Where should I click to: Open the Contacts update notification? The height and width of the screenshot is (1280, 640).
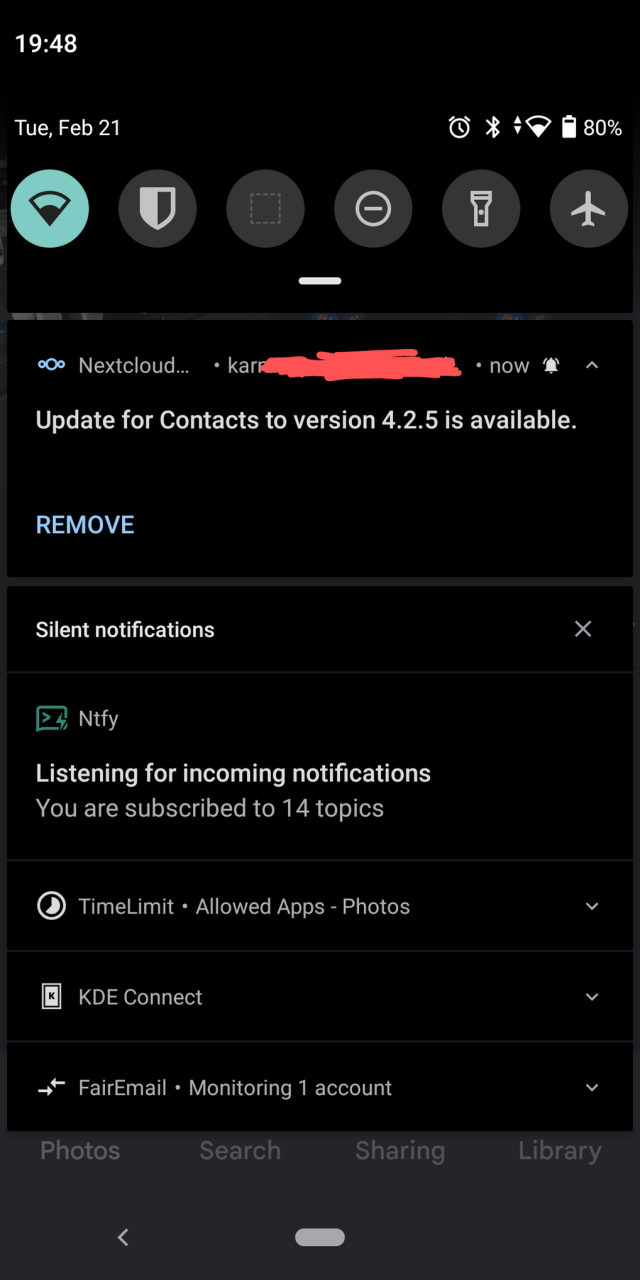(306, 421)
